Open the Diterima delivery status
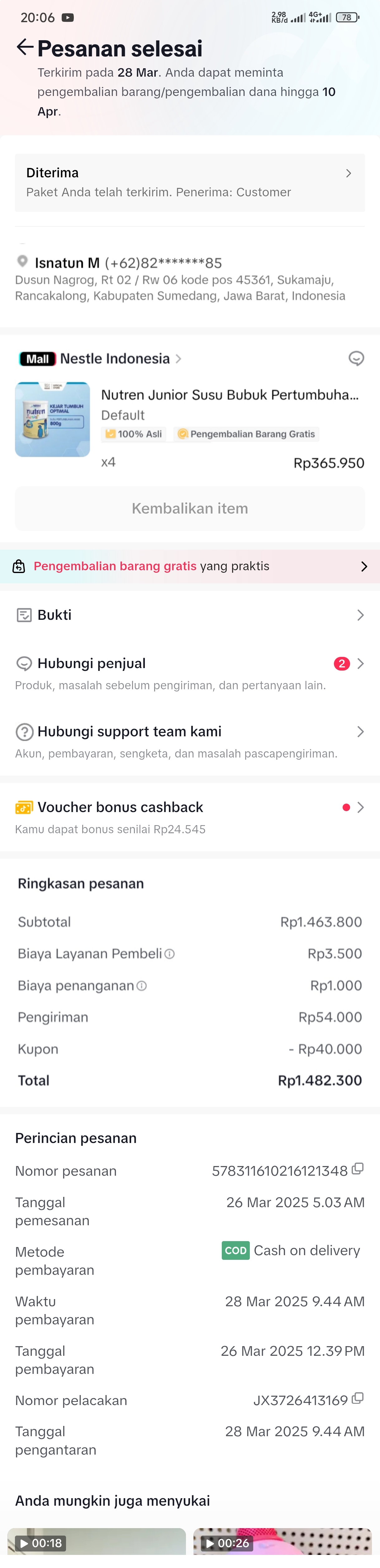Image resolution: width=380 pixels, height=1568 pixels. (x=190, y=182)
